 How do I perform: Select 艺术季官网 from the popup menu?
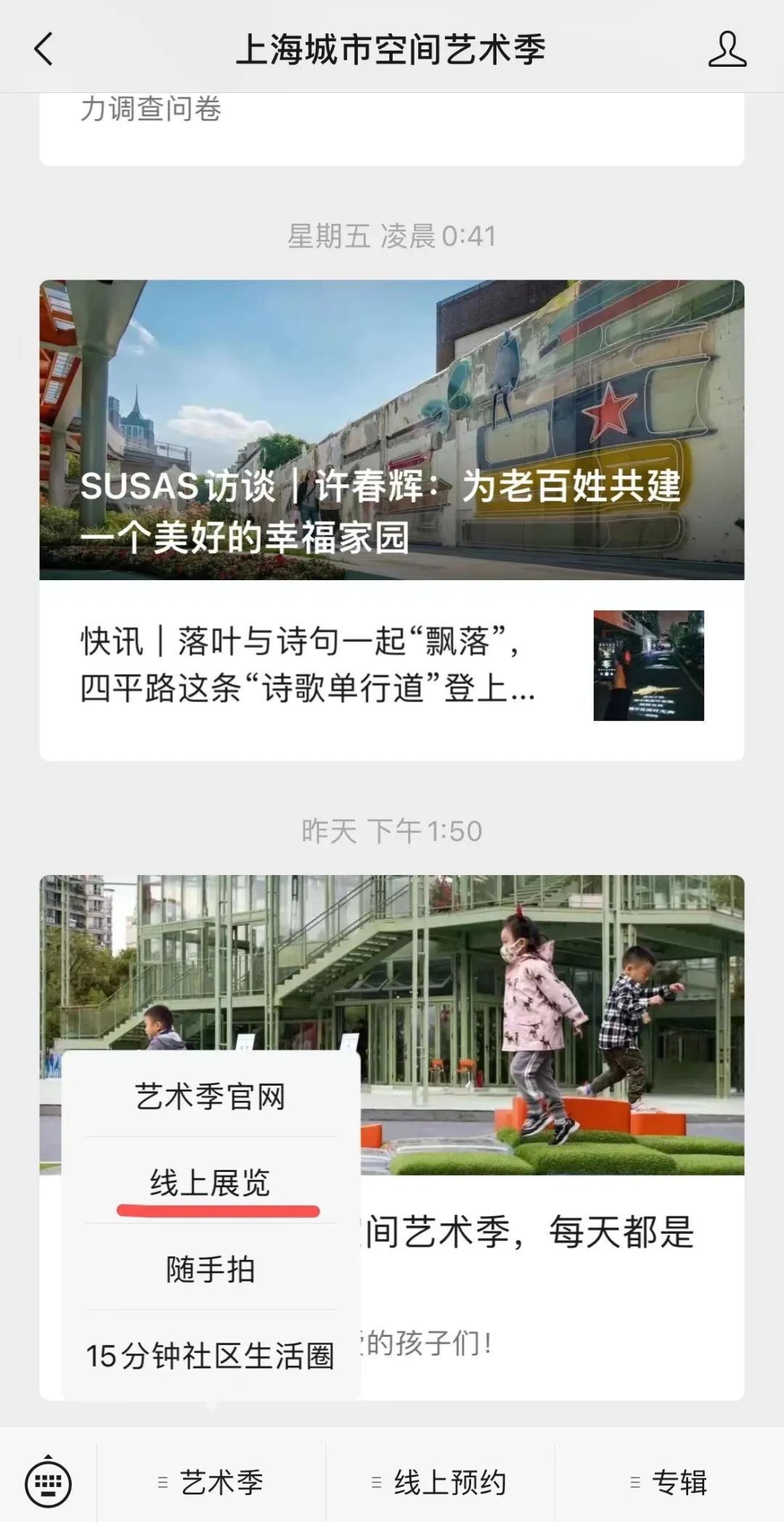[x=211, y=1096]
